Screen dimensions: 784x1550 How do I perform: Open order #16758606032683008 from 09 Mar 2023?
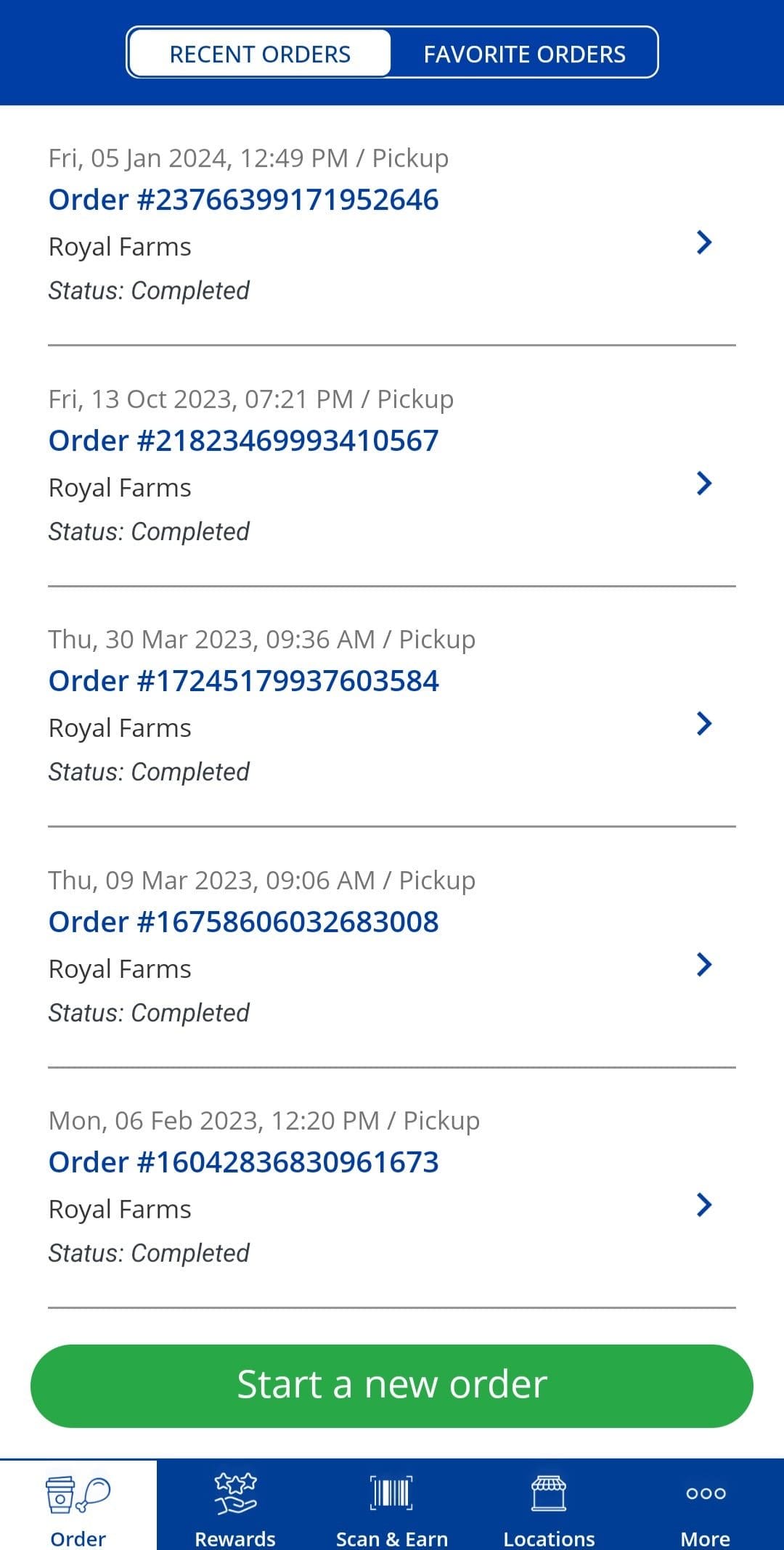(x=392, y=947)
